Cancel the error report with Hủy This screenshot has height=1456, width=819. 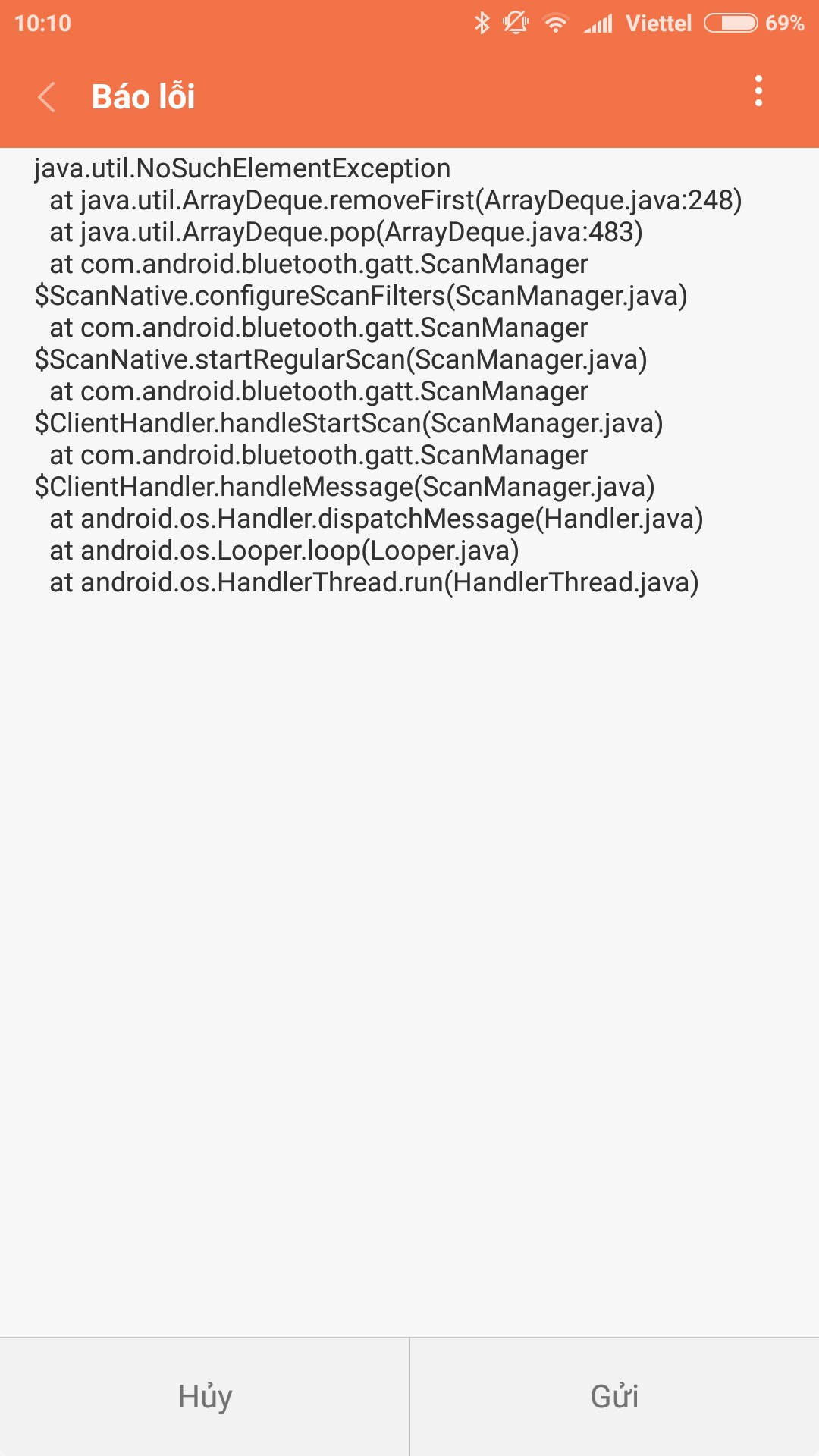(205, 1396)
